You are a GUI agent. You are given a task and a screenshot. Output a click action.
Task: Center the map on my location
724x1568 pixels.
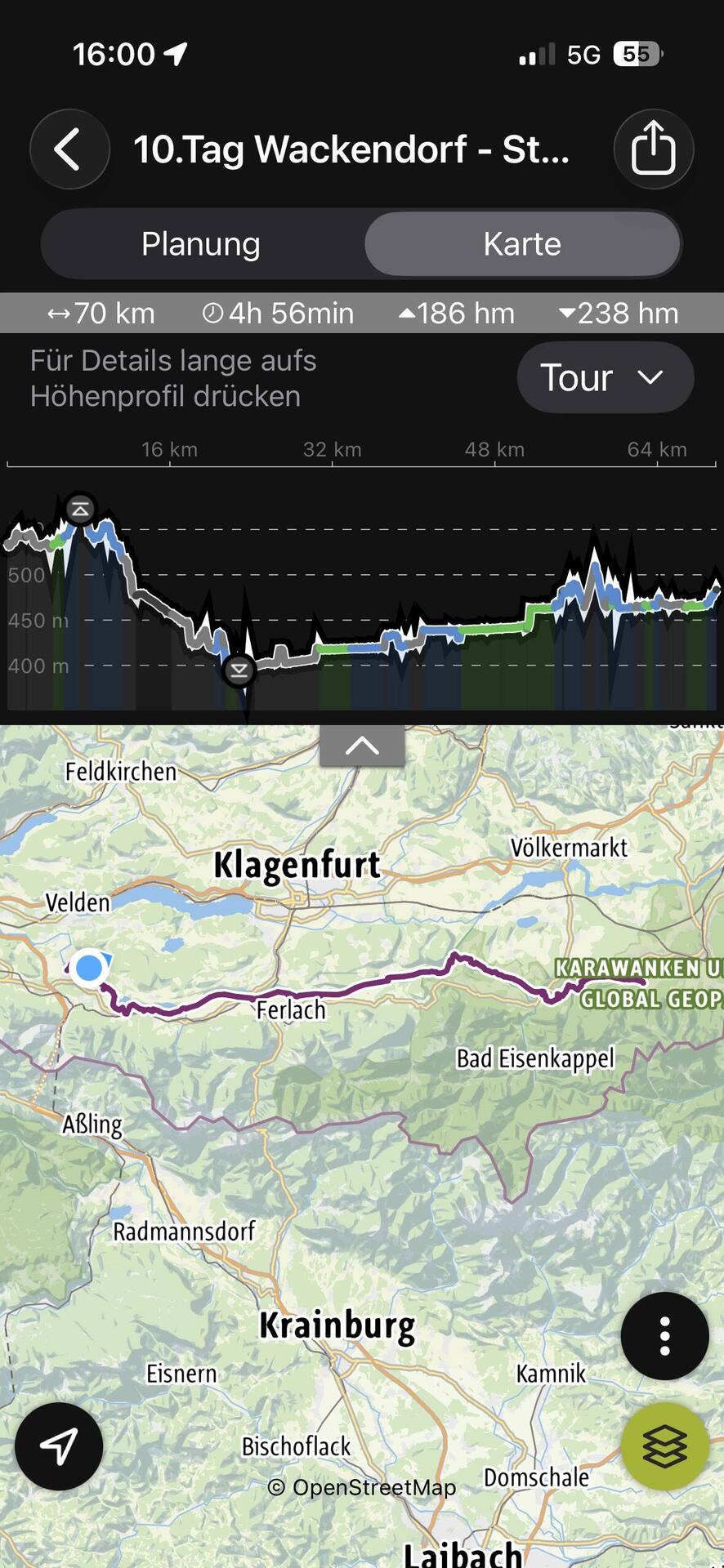(x=59, y=1446)
